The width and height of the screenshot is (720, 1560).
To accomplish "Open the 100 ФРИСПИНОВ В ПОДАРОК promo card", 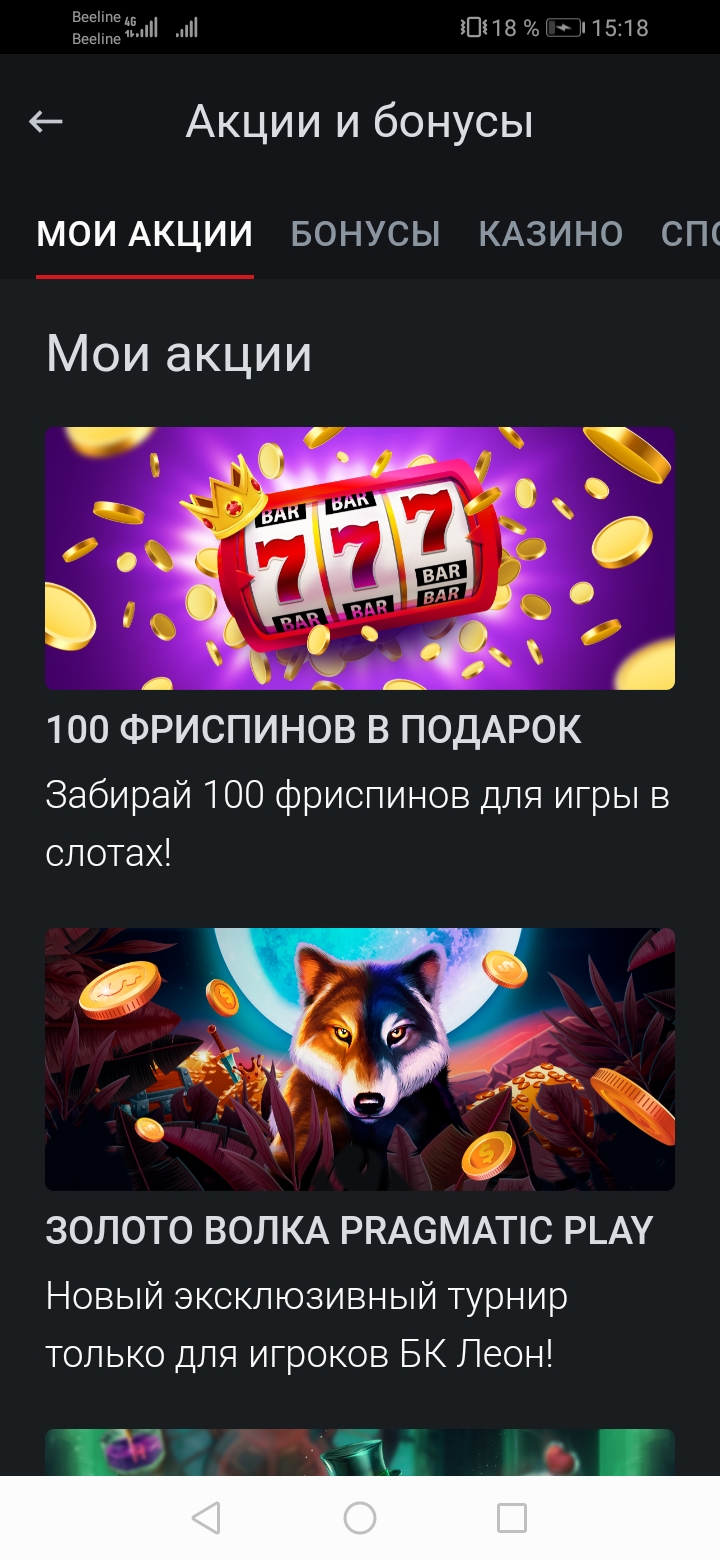I will click(x=360, y=558).
